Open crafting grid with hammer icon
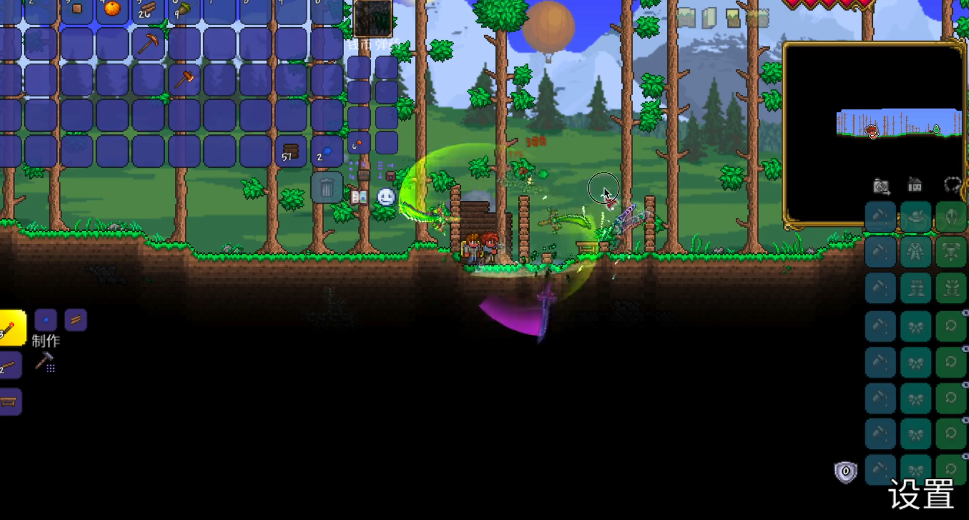Viewport: 969px width, 520px height. click(x=45, y=362)
